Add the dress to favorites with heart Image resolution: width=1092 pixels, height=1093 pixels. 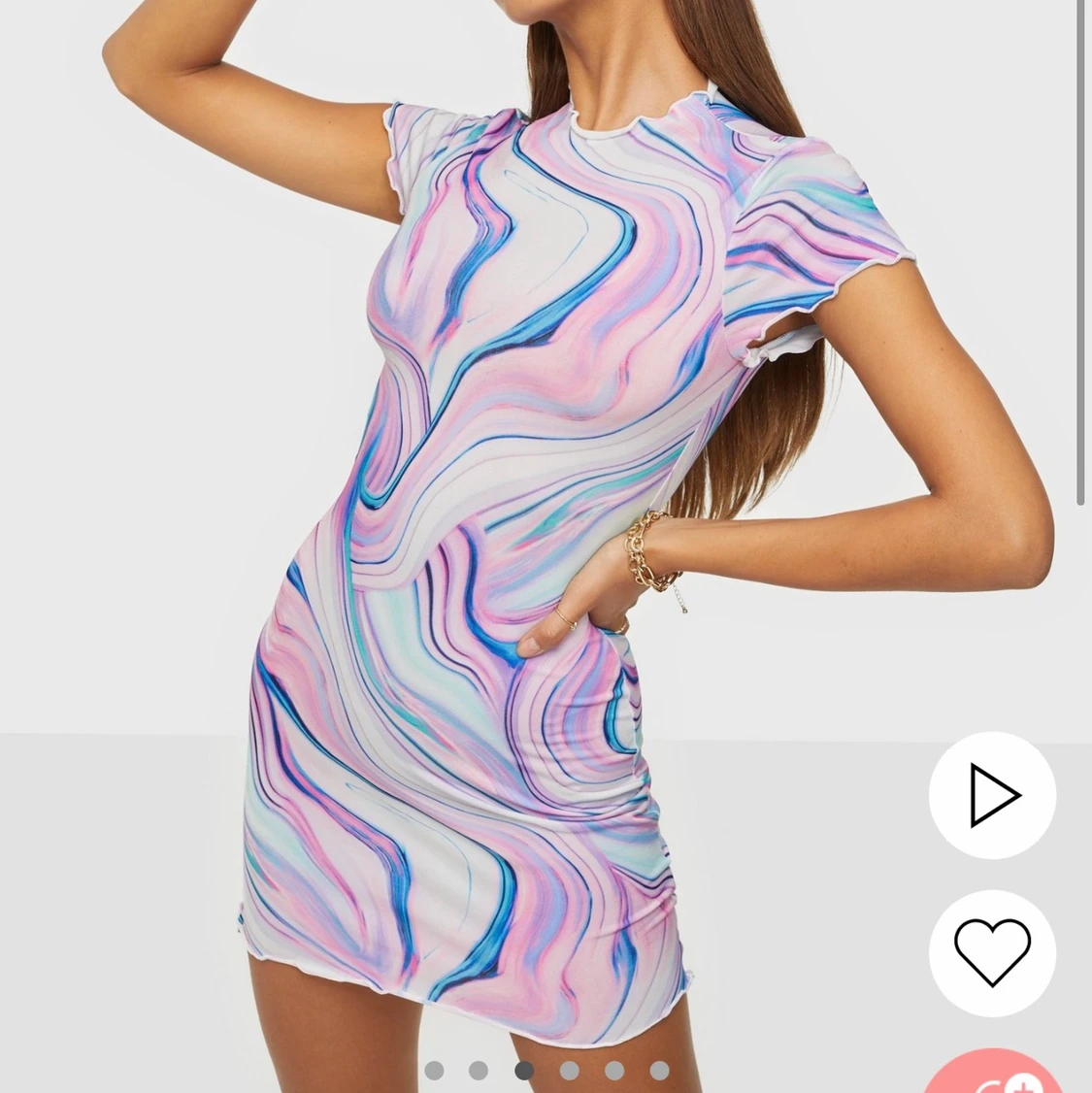click(x=992, y=952)
